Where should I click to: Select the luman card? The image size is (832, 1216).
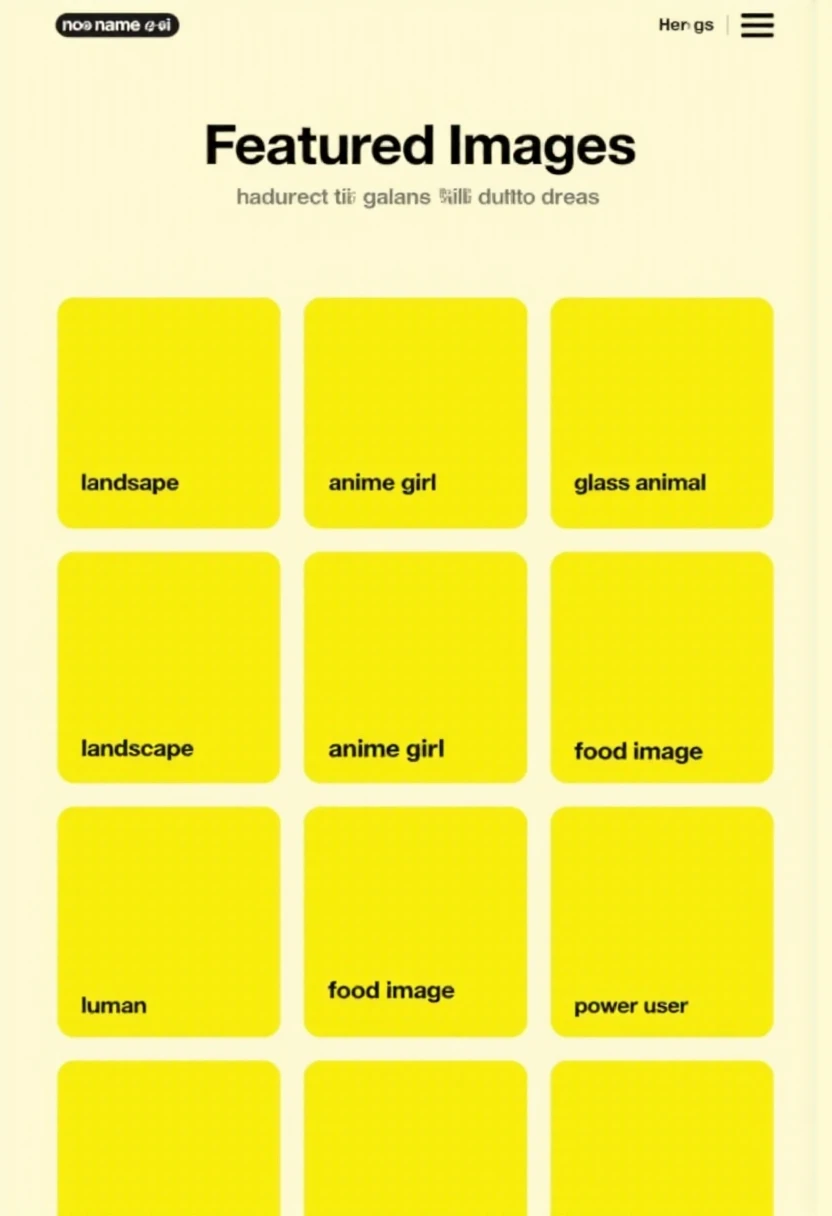point(169,921)
